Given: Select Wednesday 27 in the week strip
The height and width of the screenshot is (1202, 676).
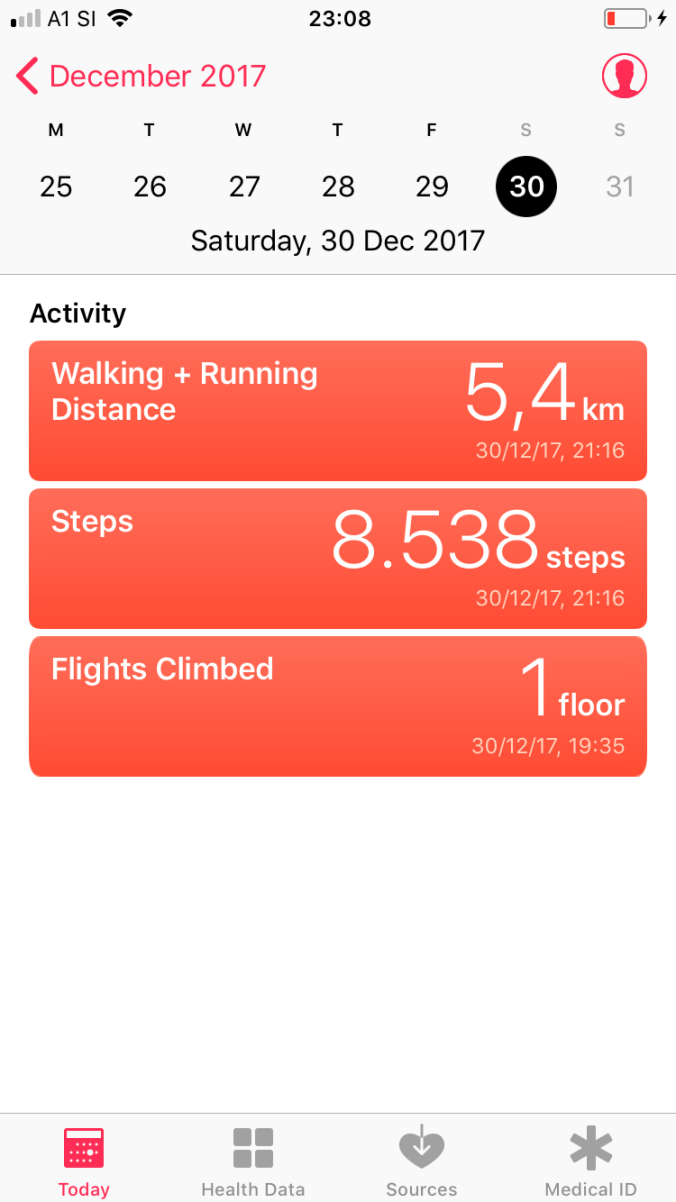Looking at the screenshot, I should [244, 186].
